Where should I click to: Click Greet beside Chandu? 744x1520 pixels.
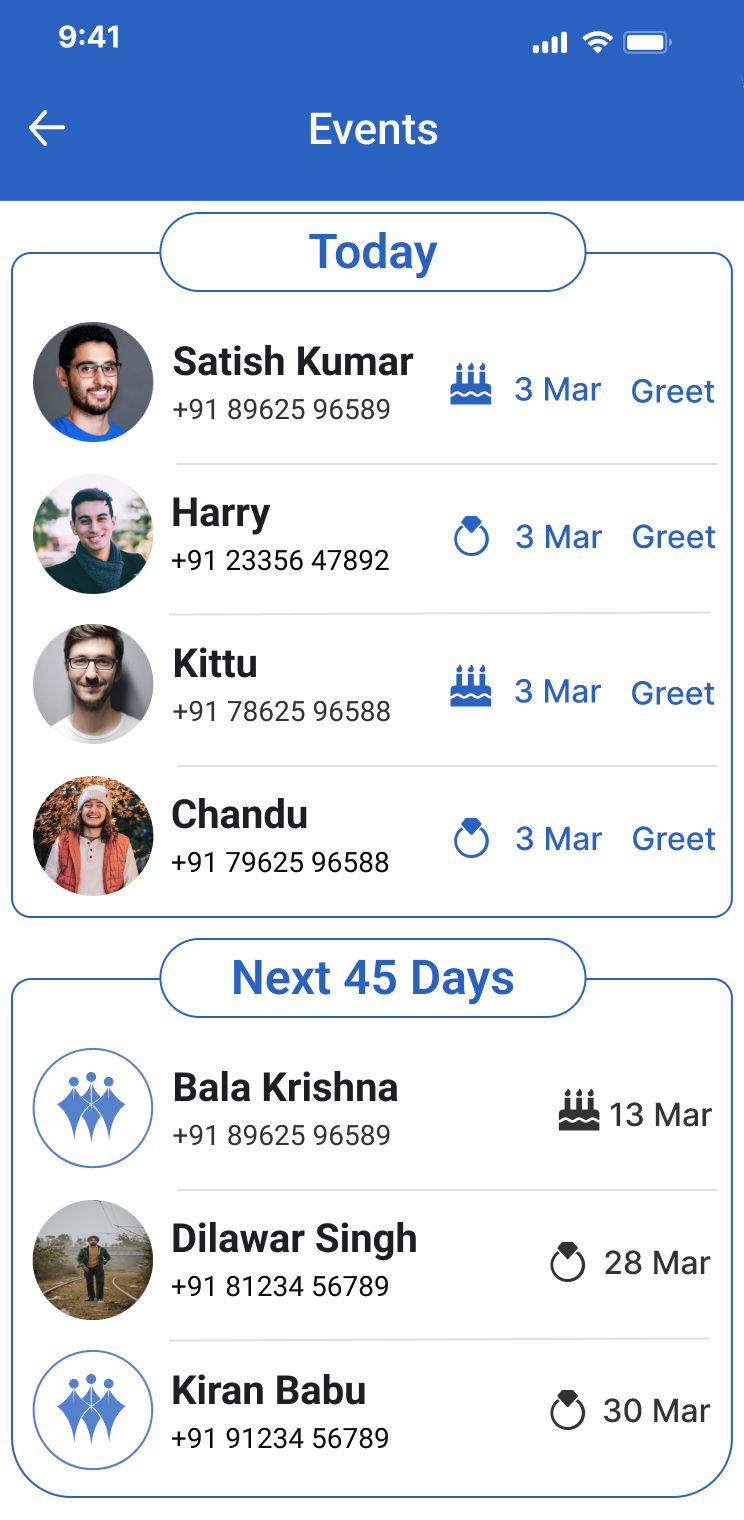[x=672, y=839]
